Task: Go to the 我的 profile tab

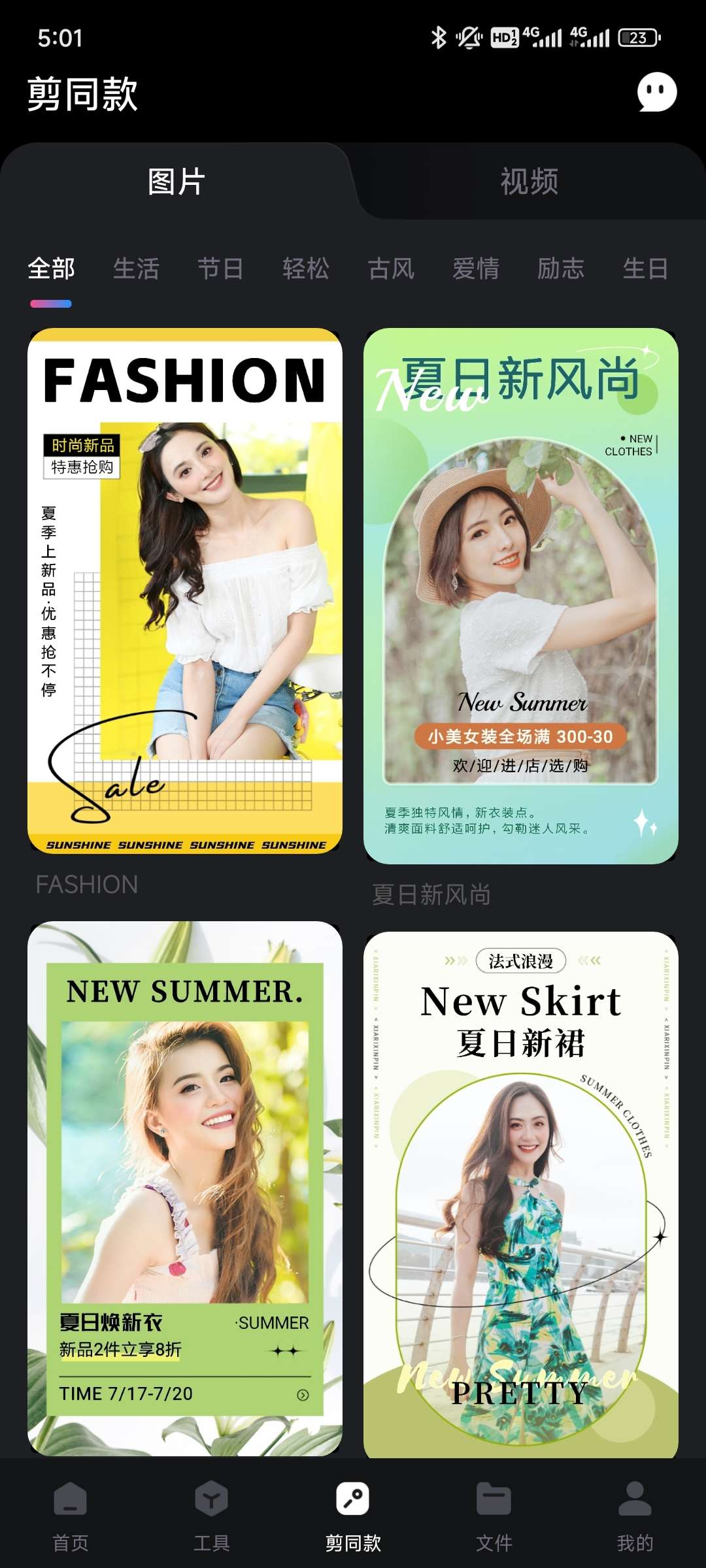Action: 635,1514
